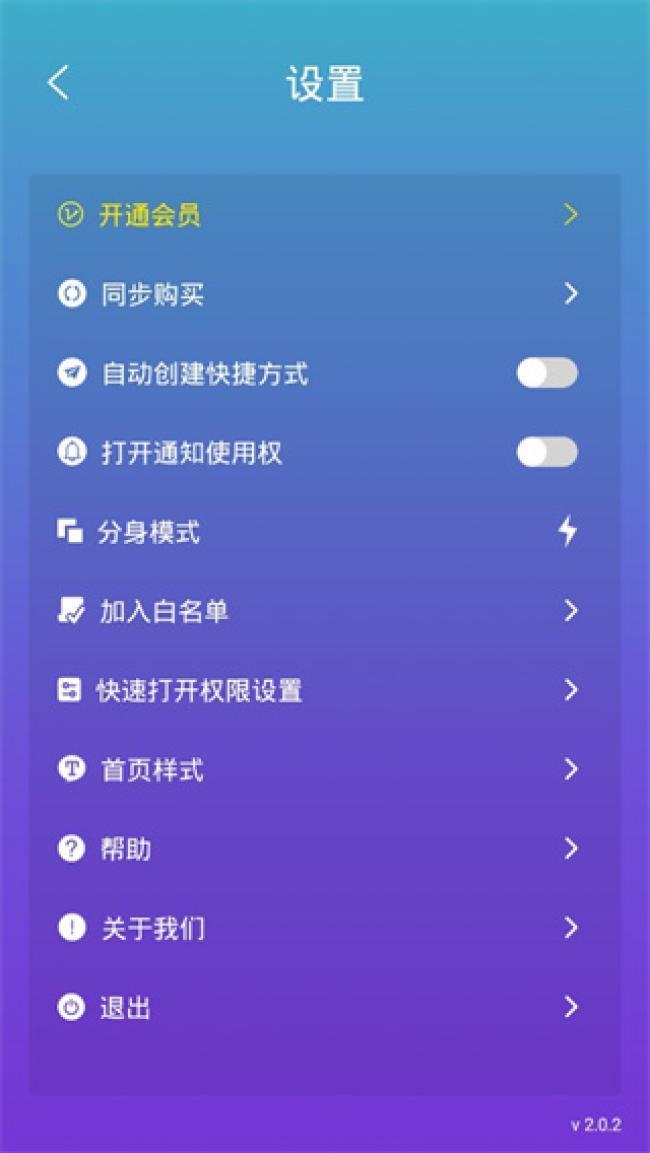Go back from the settings page
Viewport: 650px width, 1153px height.
[x=58, y=83]
